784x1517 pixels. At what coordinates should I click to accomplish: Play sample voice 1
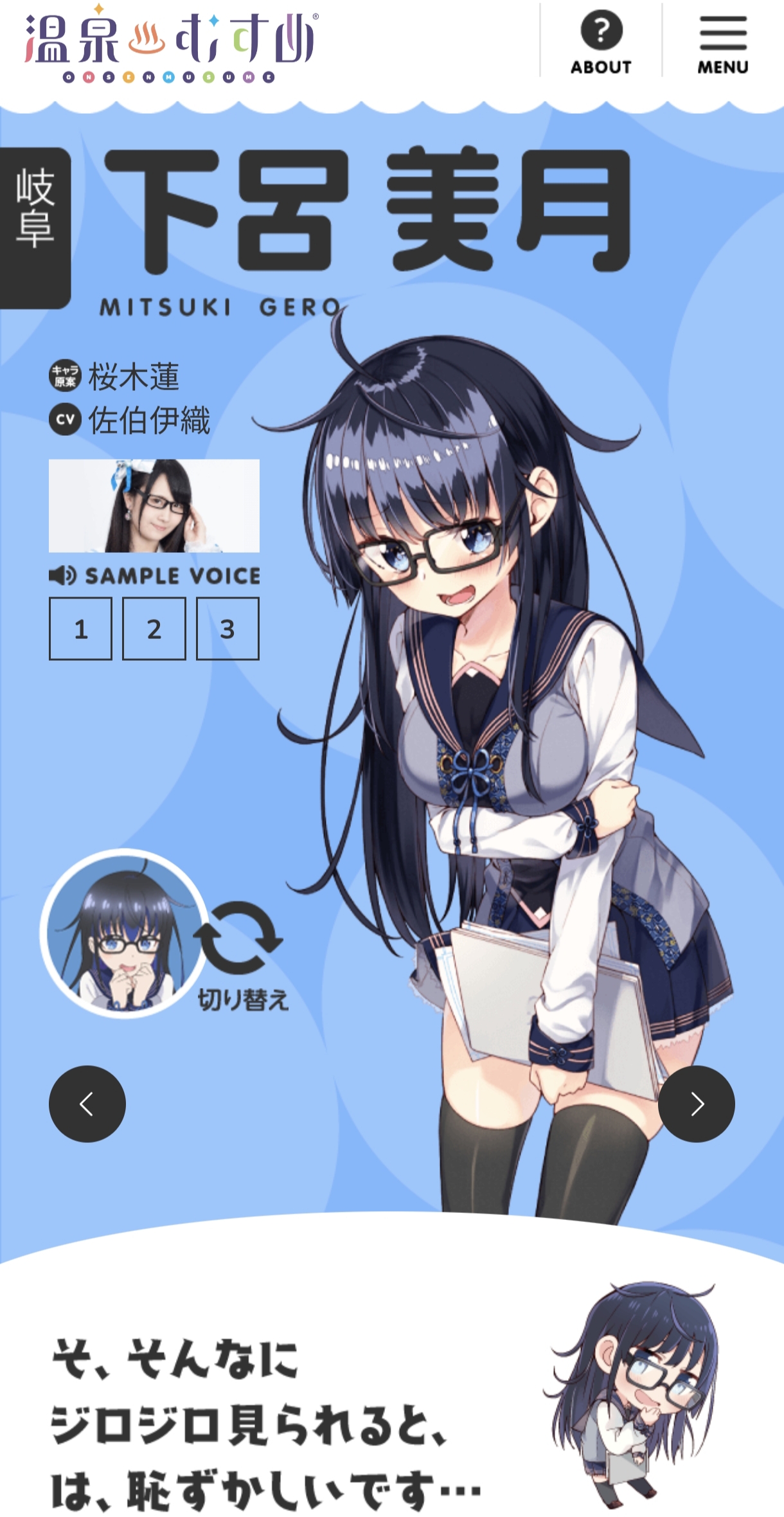(x=81, y=629)
